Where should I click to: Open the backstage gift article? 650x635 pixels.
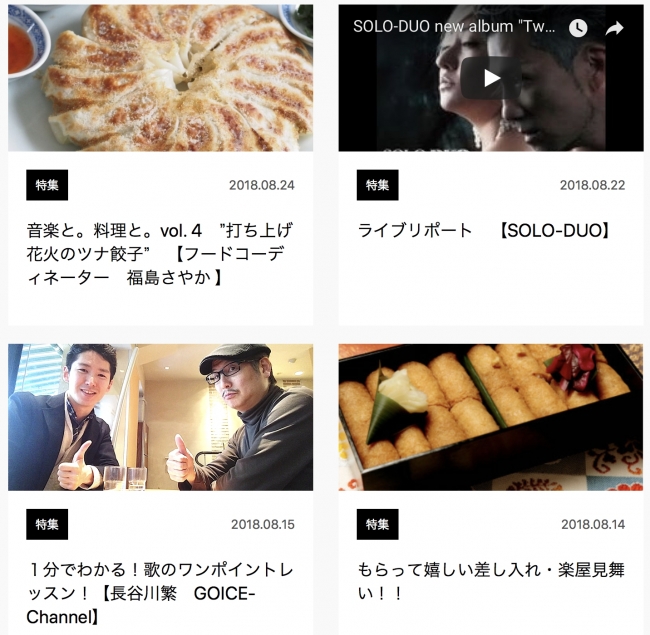pyautogui.click(x=490, y=582)
